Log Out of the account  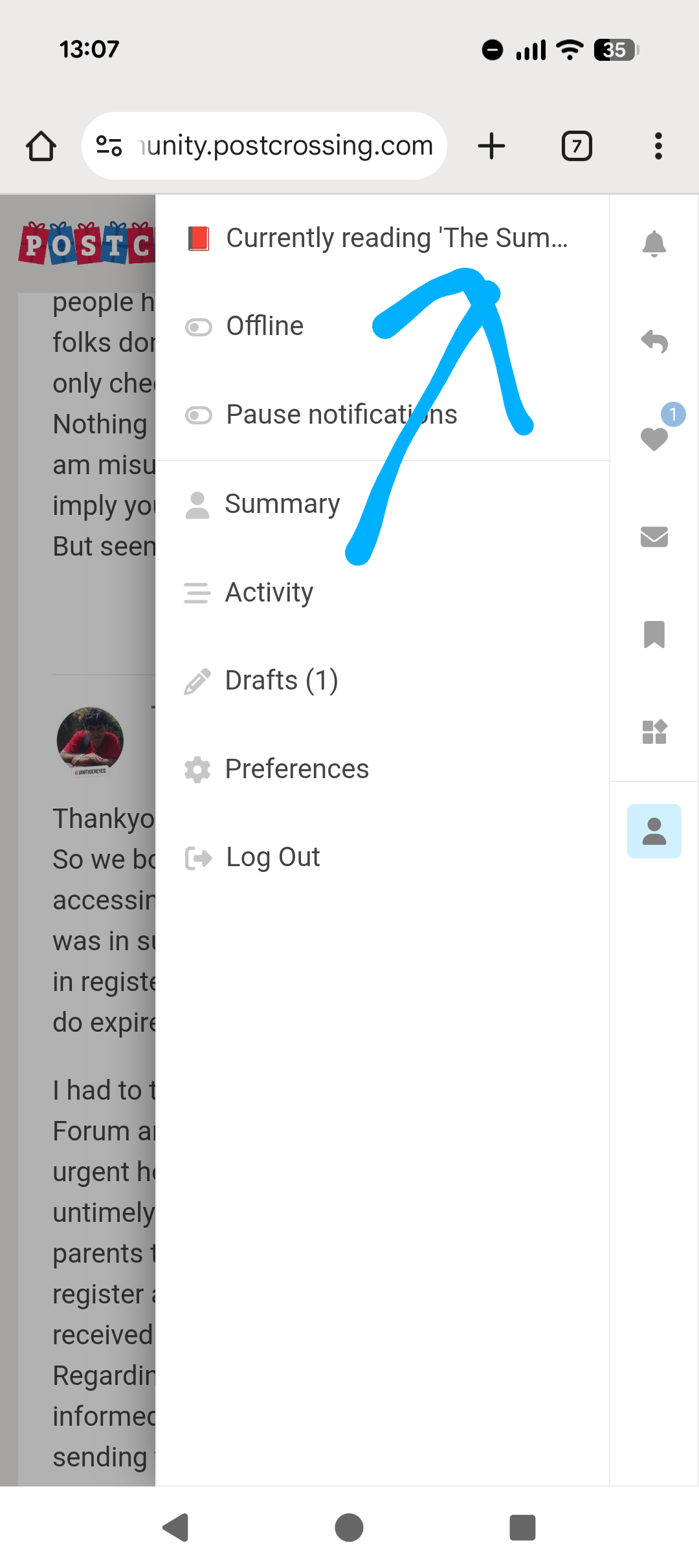[x=272, y=858]
